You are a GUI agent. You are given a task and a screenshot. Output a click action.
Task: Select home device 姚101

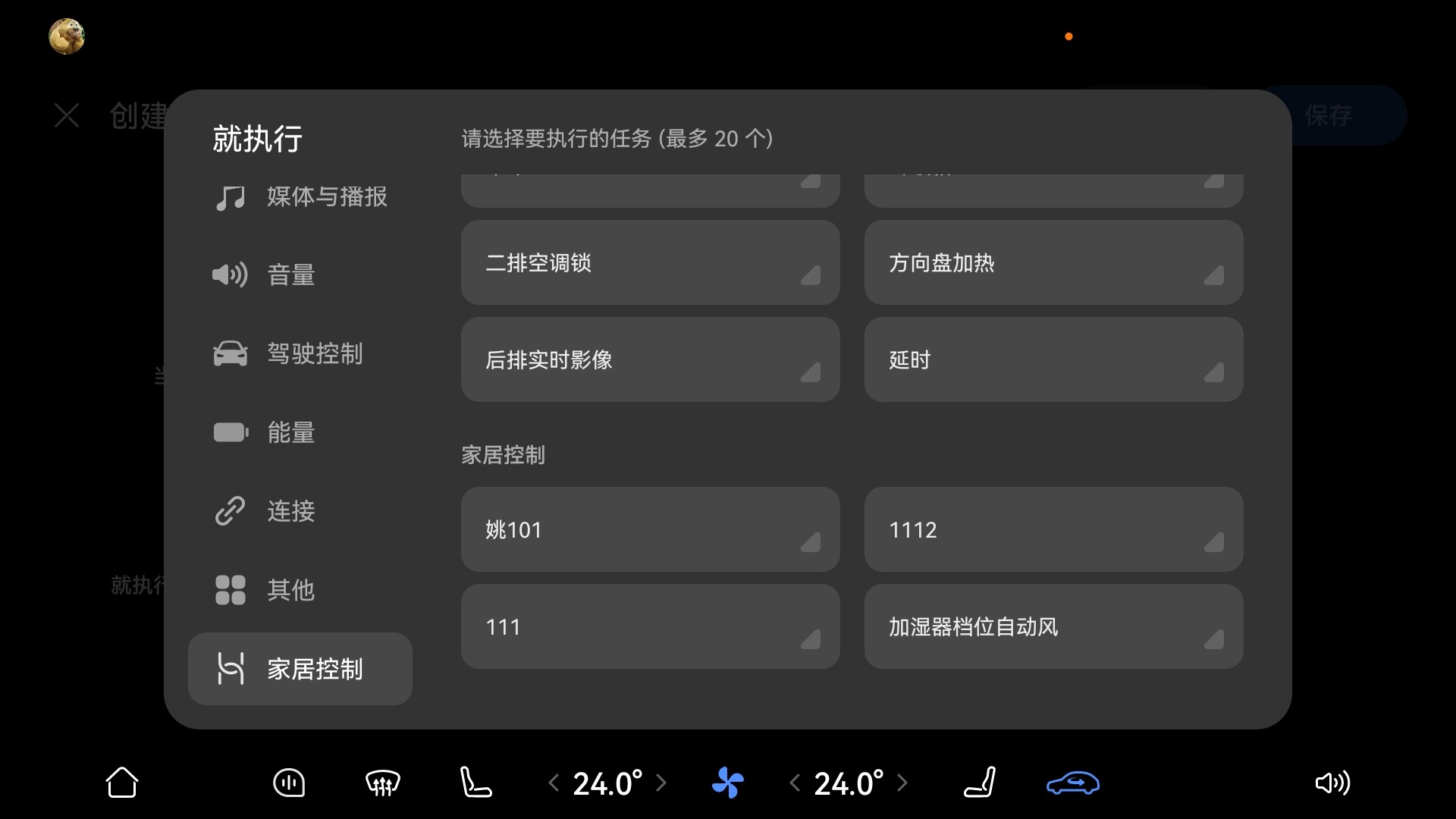(x=650, y=529)
